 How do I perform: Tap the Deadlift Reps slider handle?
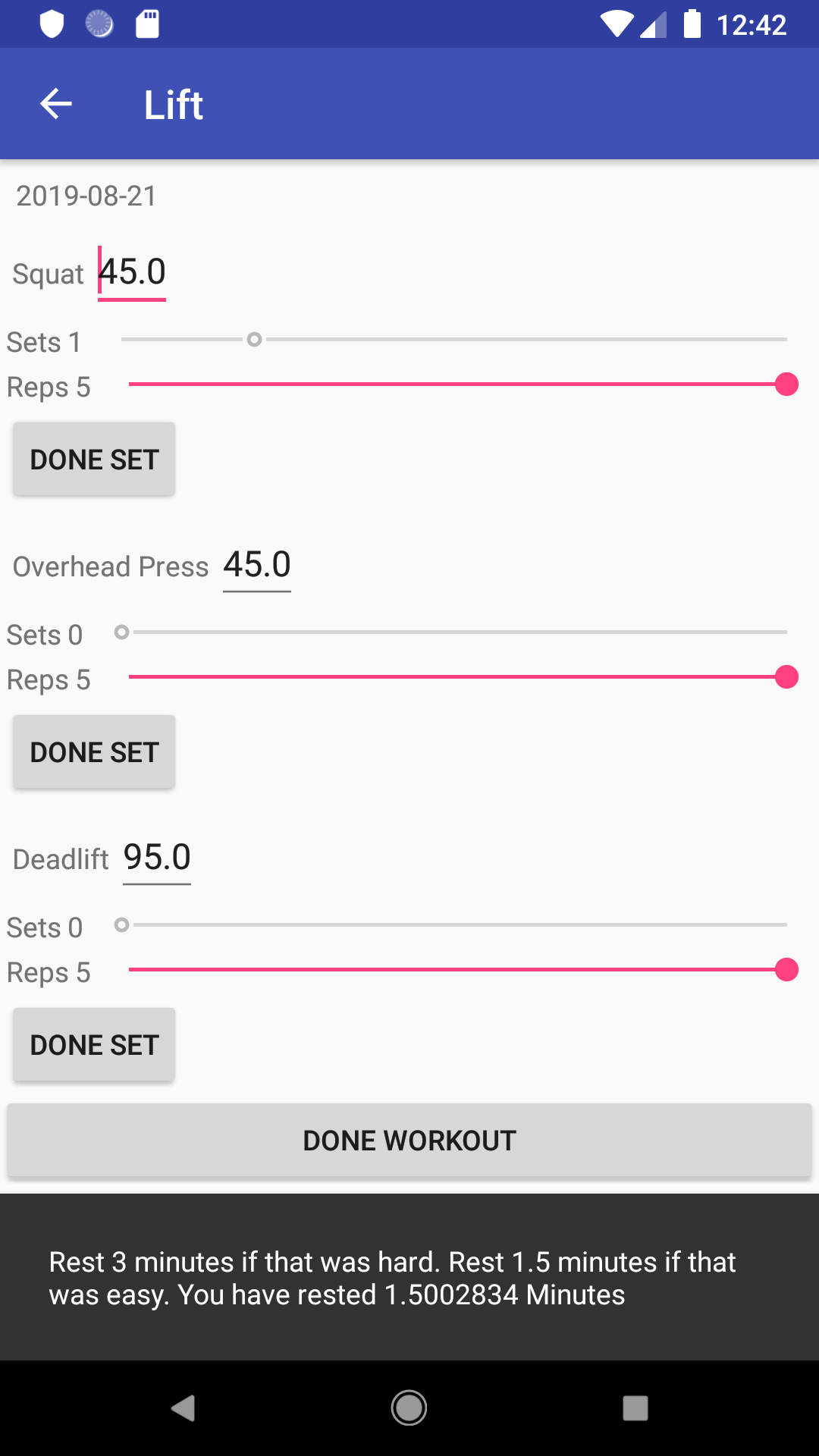pyautogui.click(x=786, y=970)
